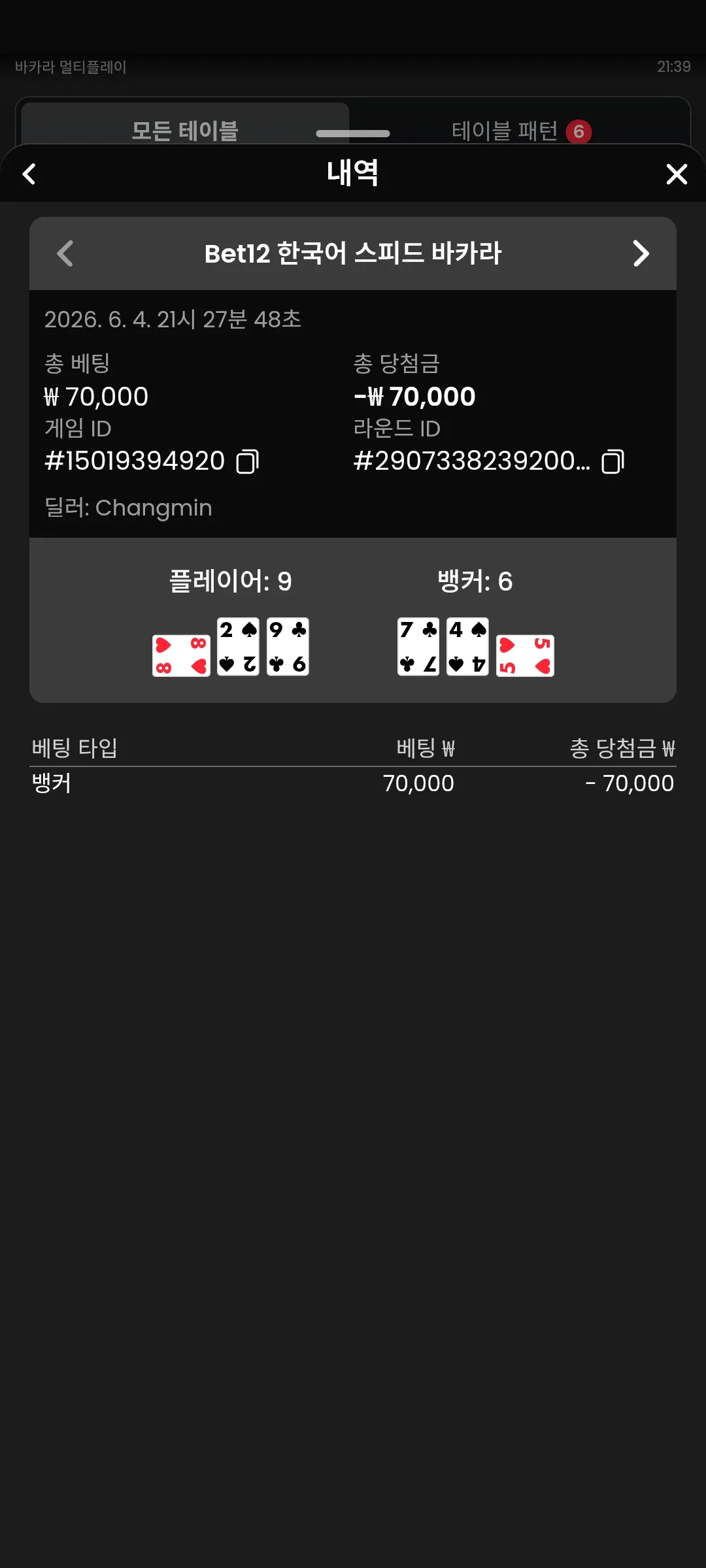Show the next game round record
Image resolution: width=706 pixels, height=1568 pixels.
click(641, 253)
